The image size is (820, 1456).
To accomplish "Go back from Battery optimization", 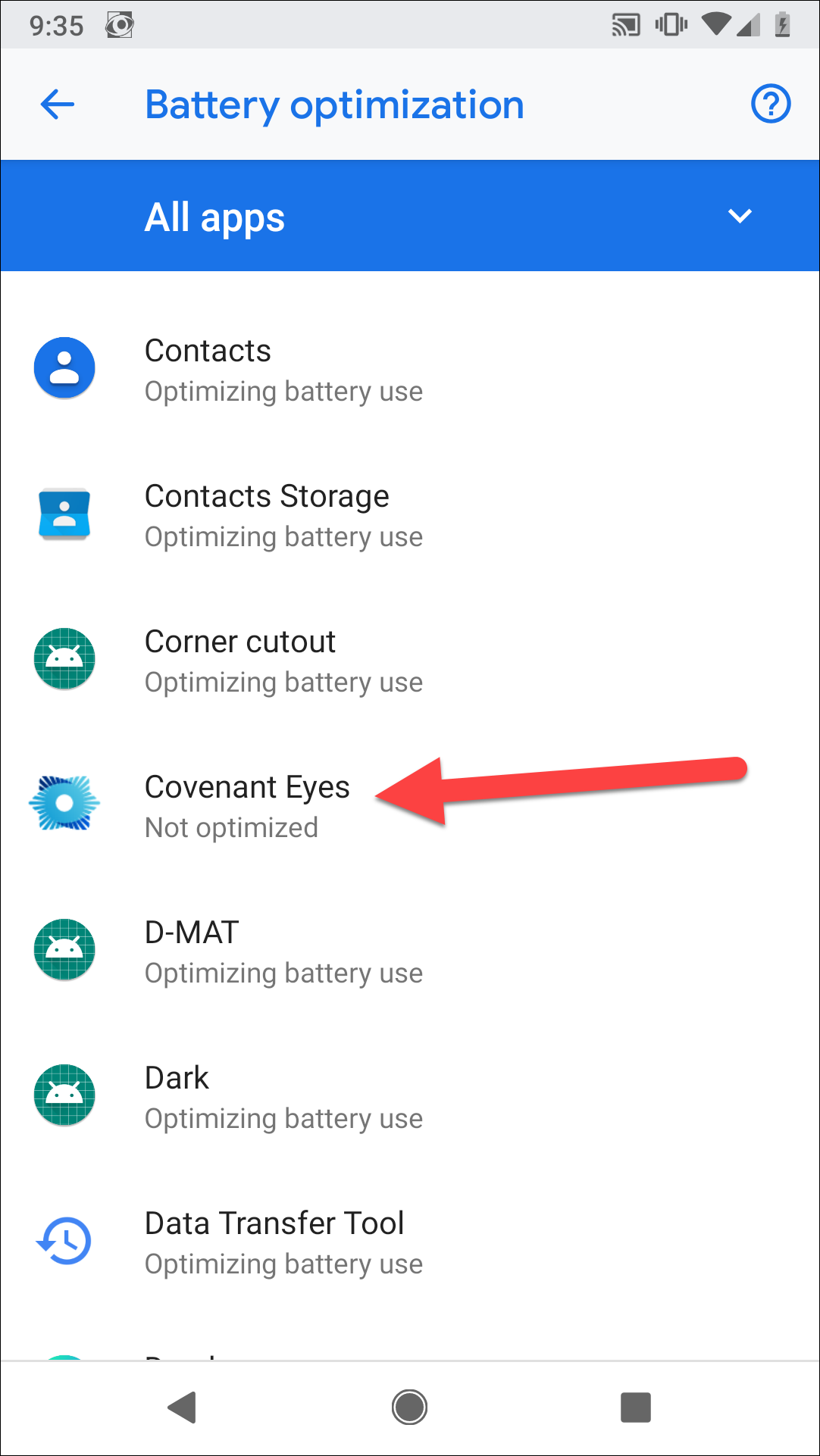I will click(58, 105).
